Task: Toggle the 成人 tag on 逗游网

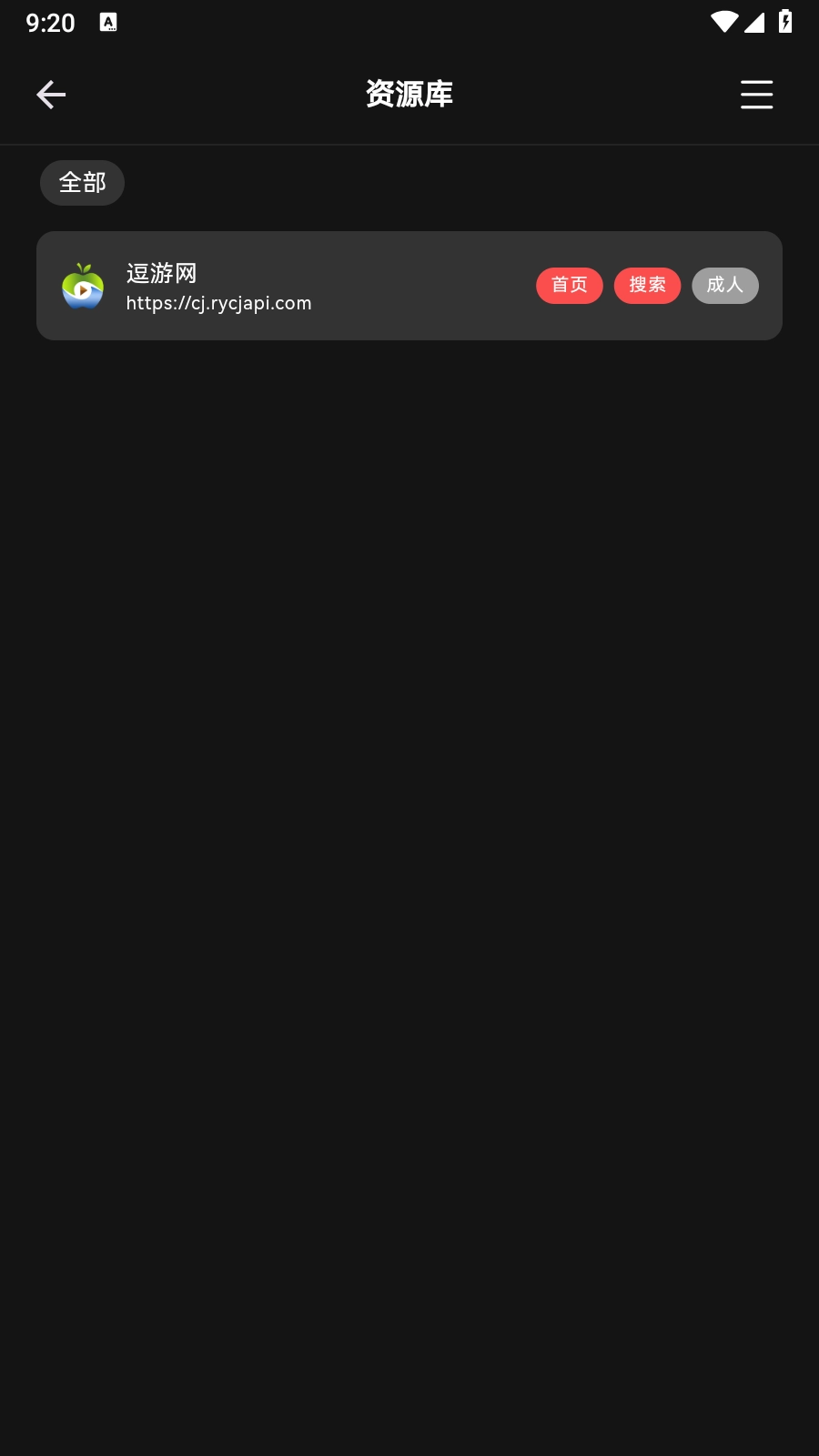Action: click(x=724, y=286)
